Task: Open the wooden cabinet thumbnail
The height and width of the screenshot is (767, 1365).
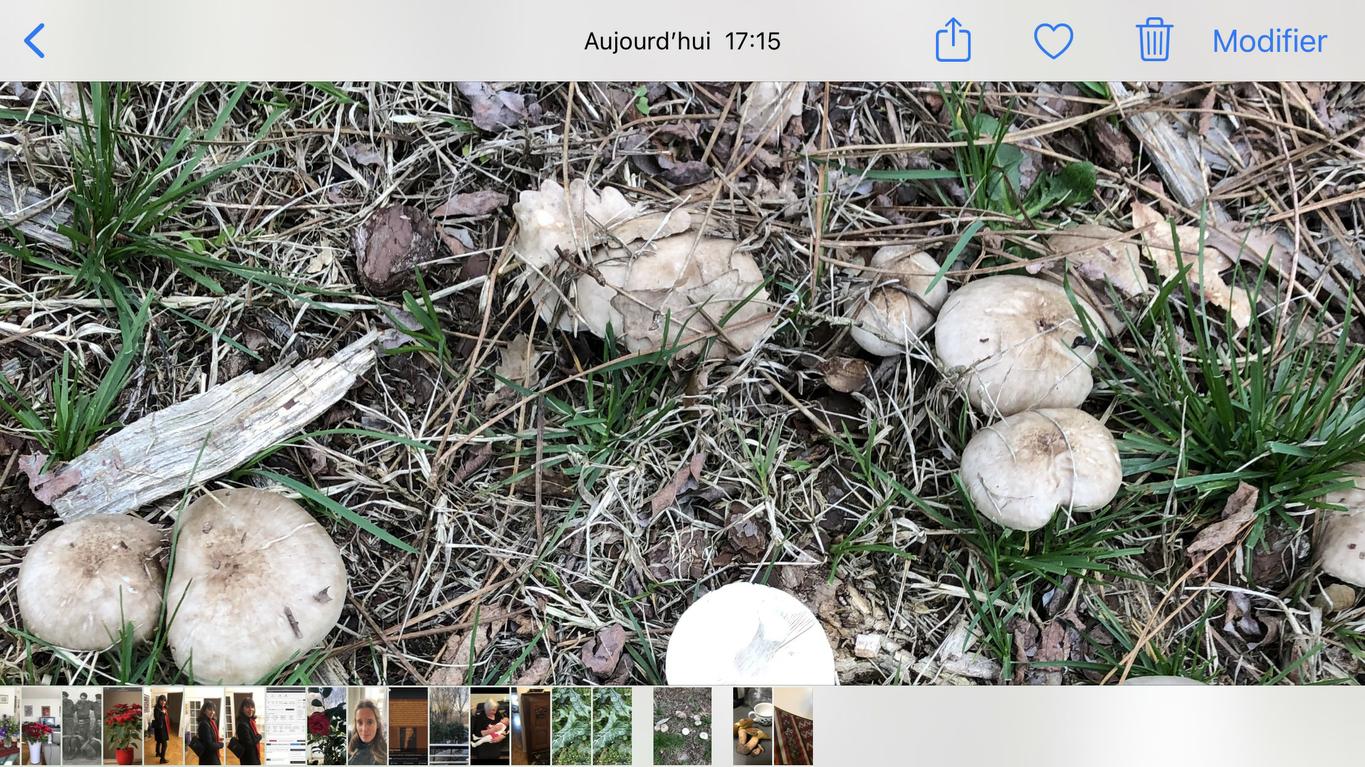Action: click(530, 726)
